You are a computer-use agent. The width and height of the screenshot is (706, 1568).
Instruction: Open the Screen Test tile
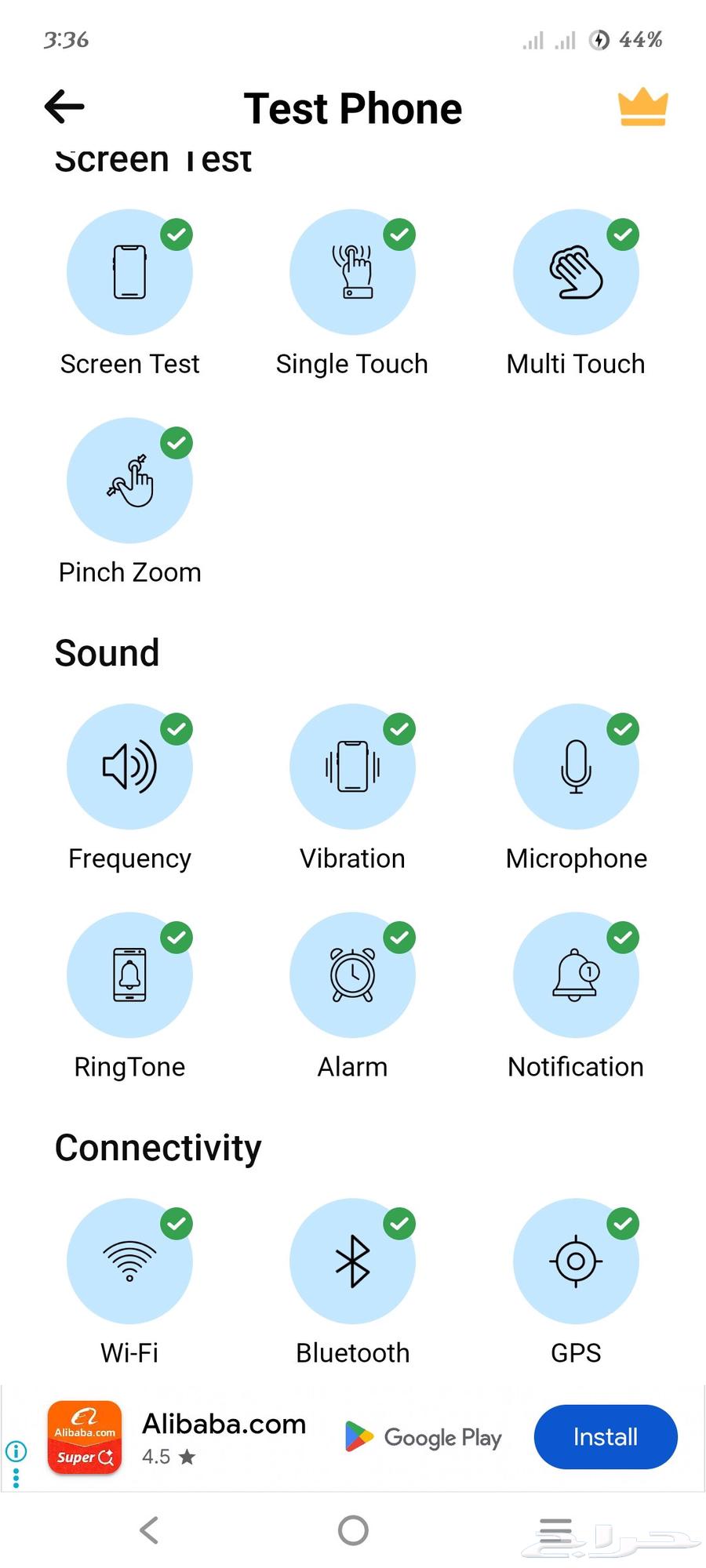click(x=129, y=273)
